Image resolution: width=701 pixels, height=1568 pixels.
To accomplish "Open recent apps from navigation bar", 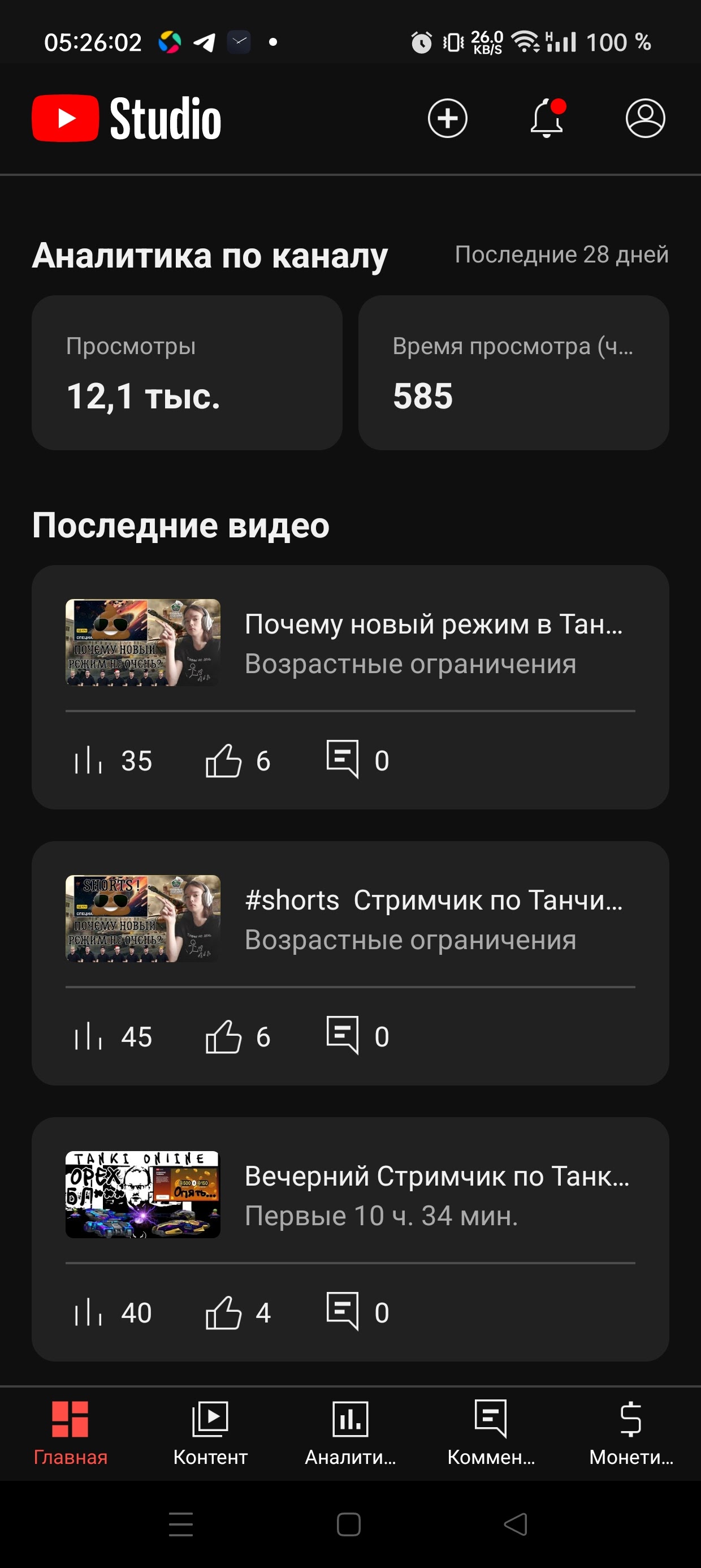I will pyautogui.click(x=181, y=1524).
